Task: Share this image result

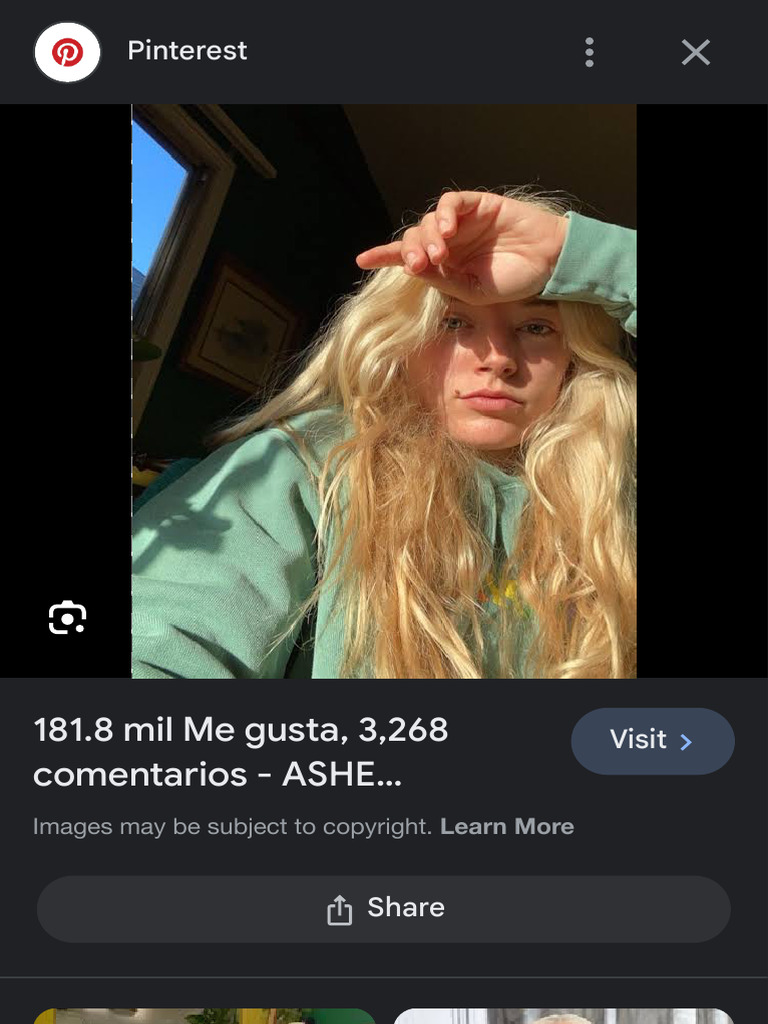Action: point(384,909)
